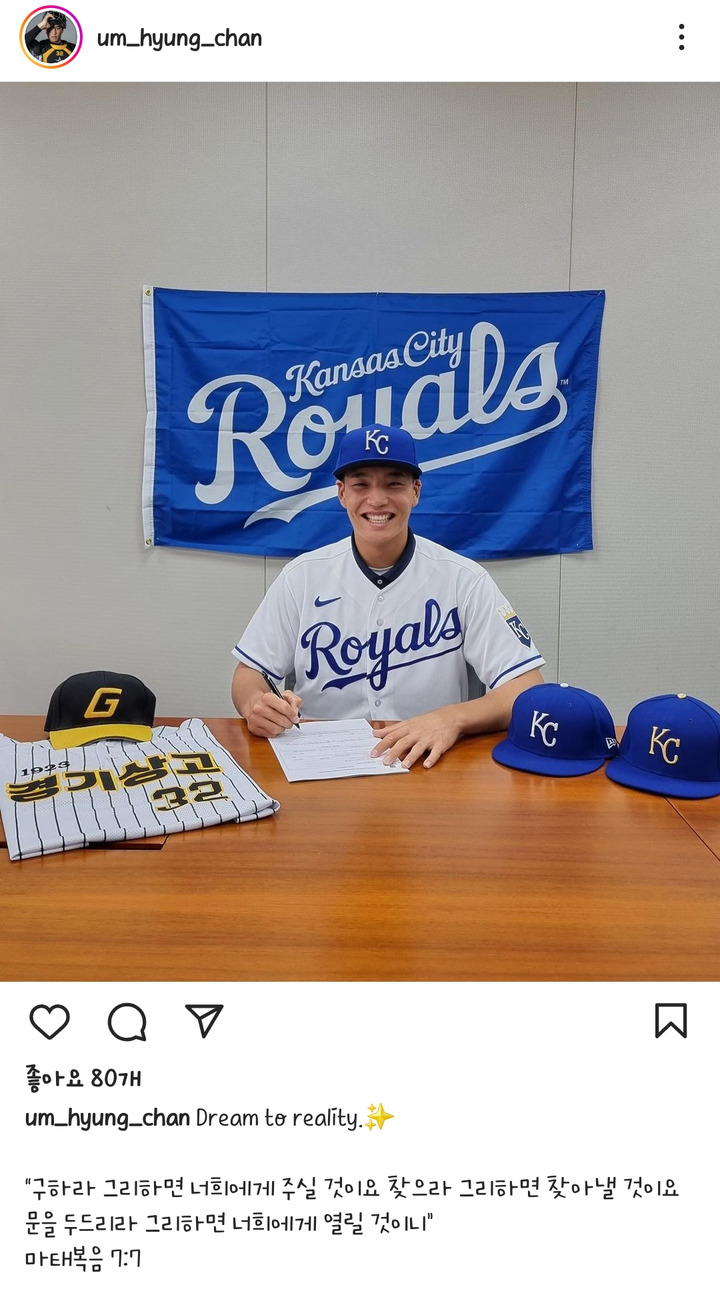View the list of 80 likes
Screen dimensions: 720x1291
[83, 1078]
